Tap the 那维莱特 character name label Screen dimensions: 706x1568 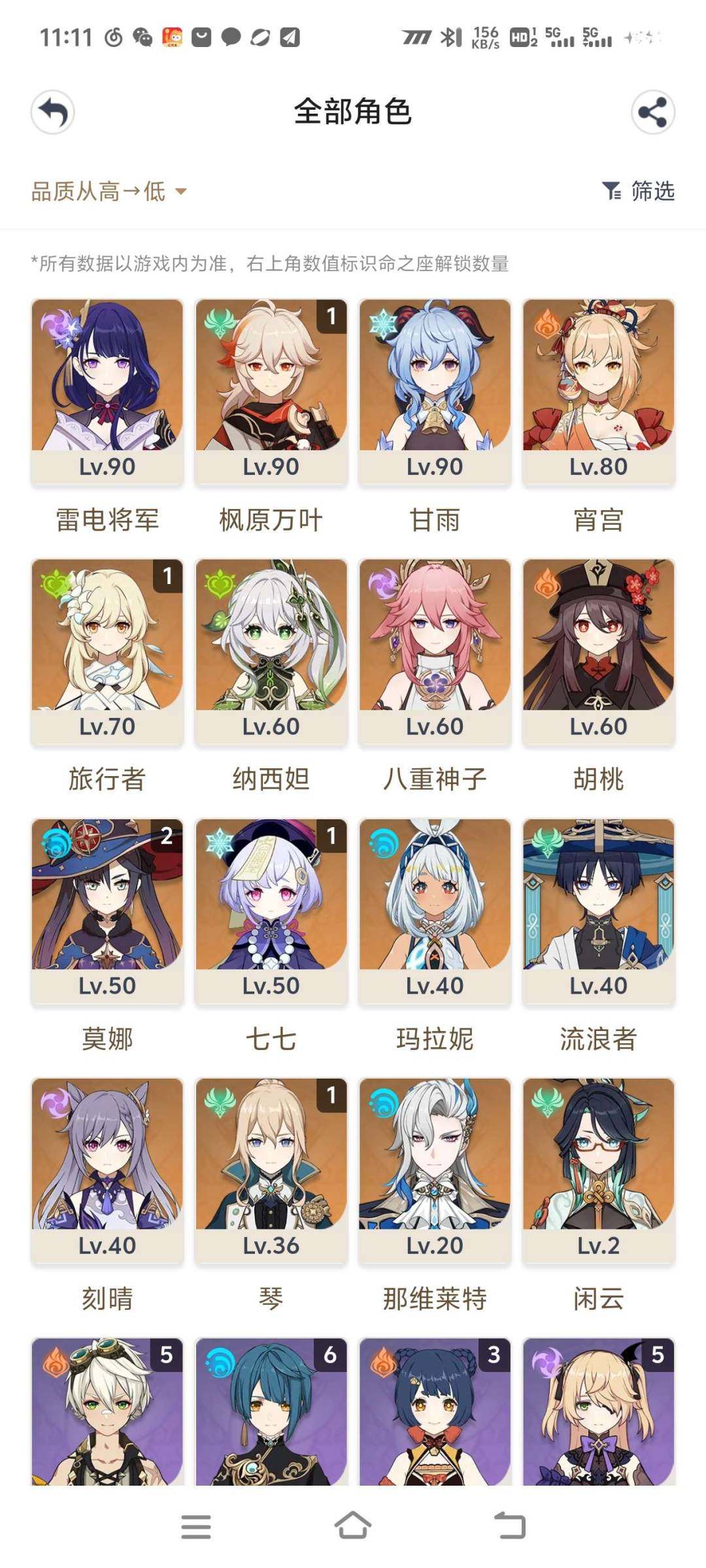[x=433, y=1300]
